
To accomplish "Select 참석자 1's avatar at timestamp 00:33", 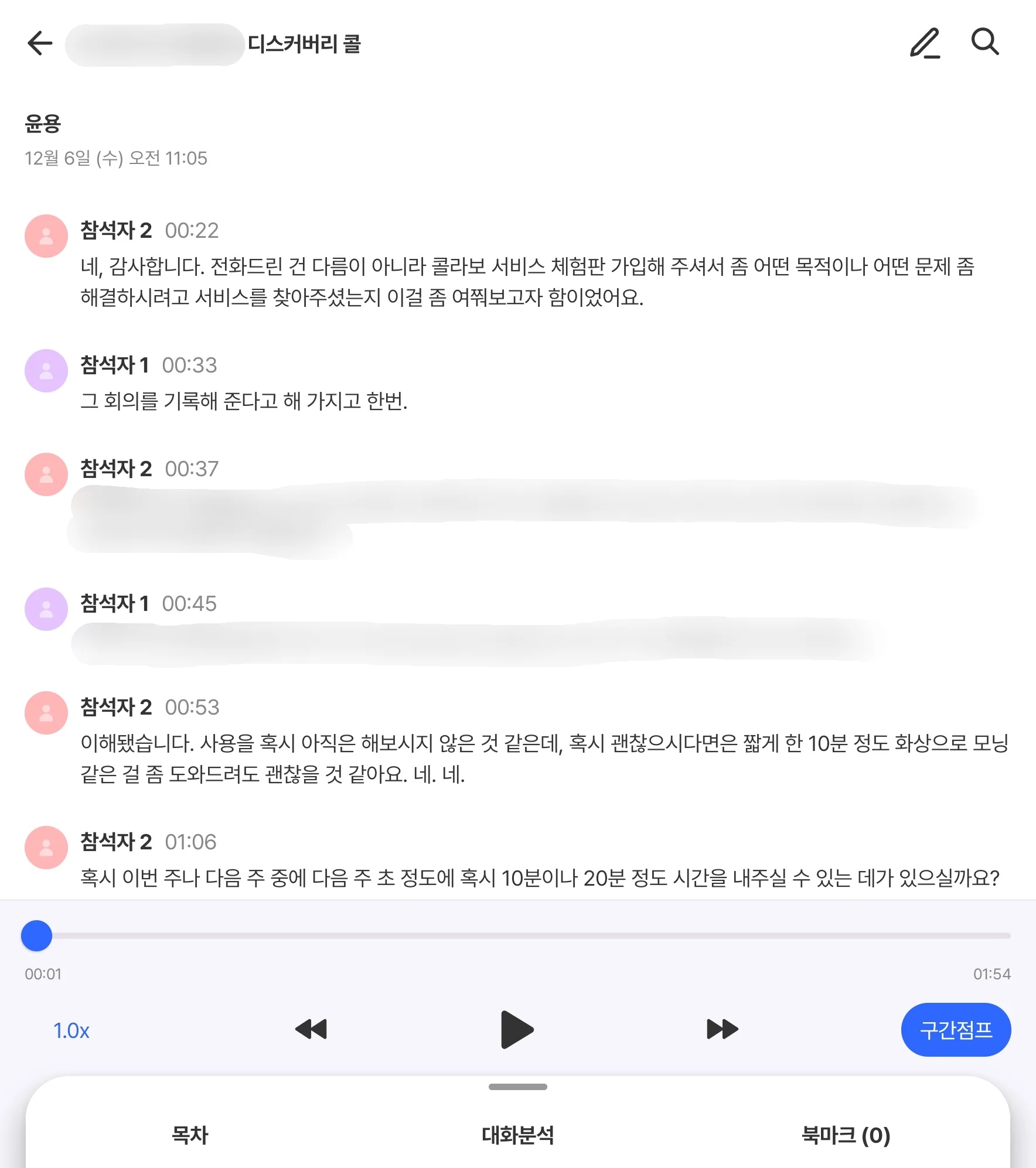I will (x=46, y=371).
